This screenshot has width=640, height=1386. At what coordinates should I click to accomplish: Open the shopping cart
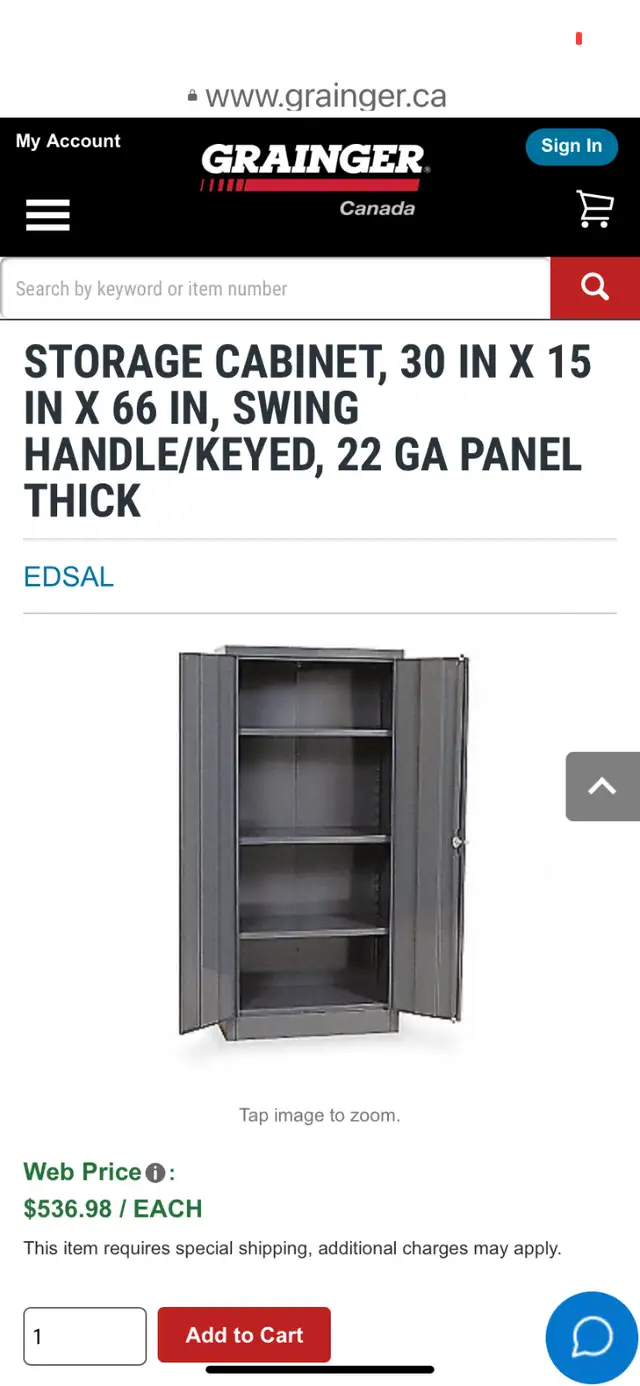[594, 209]
